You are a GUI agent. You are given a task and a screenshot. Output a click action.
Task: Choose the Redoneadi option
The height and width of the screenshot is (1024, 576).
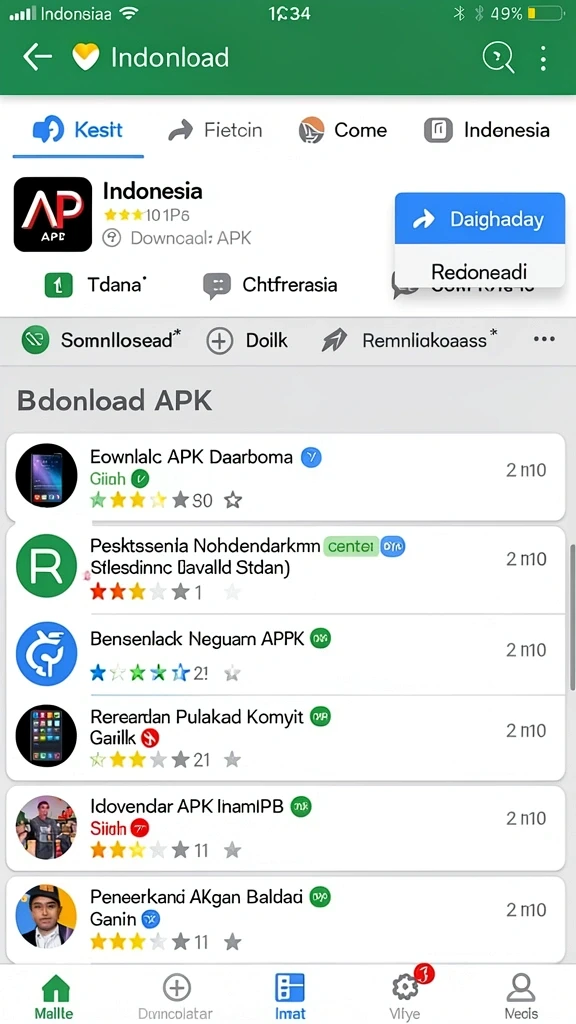479,271
